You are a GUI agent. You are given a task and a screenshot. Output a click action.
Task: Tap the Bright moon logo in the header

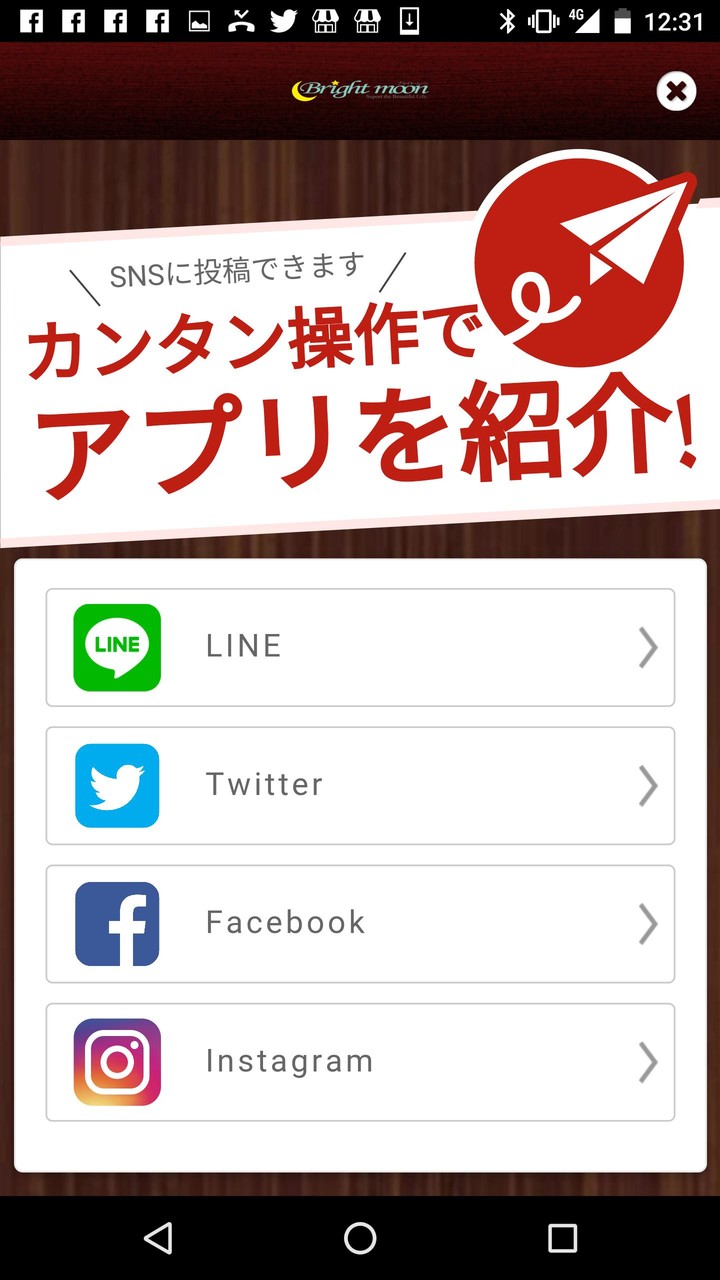click(x=363, y=88)
